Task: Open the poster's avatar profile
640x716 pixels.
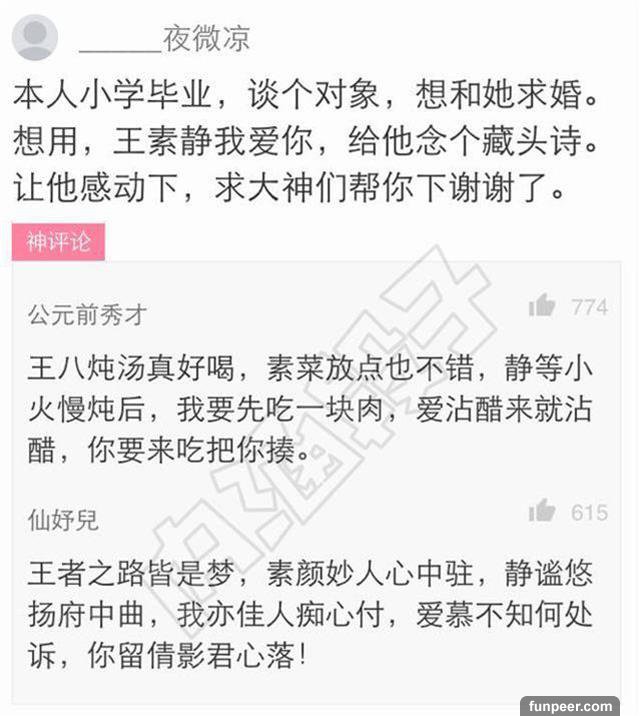Action: click(36, 38)
